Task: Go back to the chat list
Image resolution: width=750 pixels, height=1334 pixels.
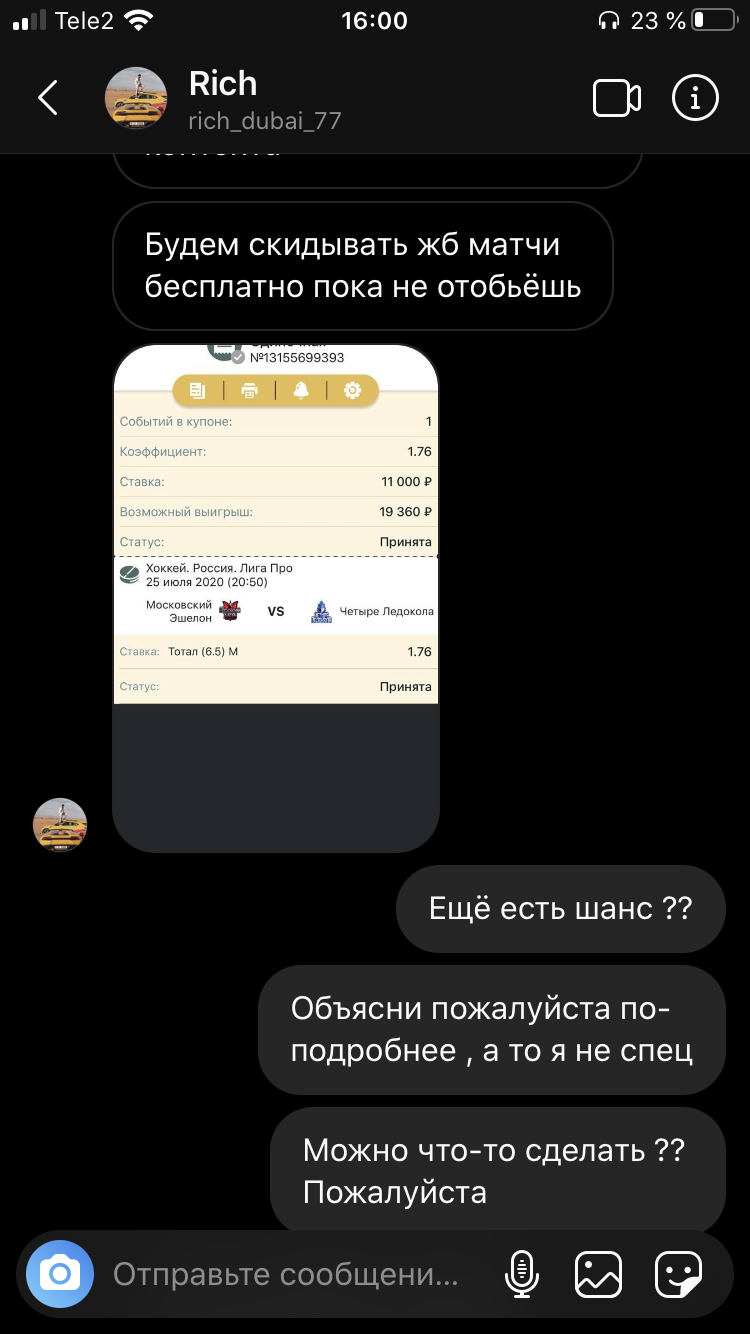Action: click(48, 98)
